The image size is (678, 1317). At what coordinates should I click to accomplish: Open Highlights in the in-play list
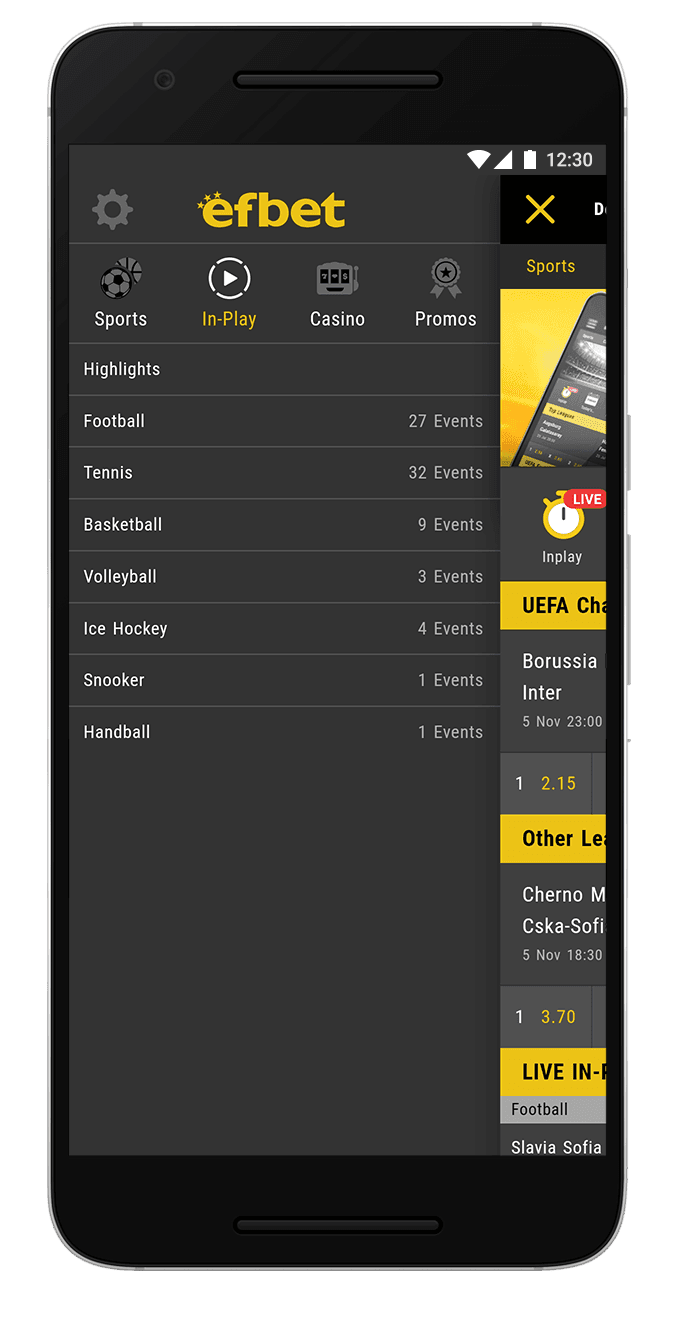284,370
